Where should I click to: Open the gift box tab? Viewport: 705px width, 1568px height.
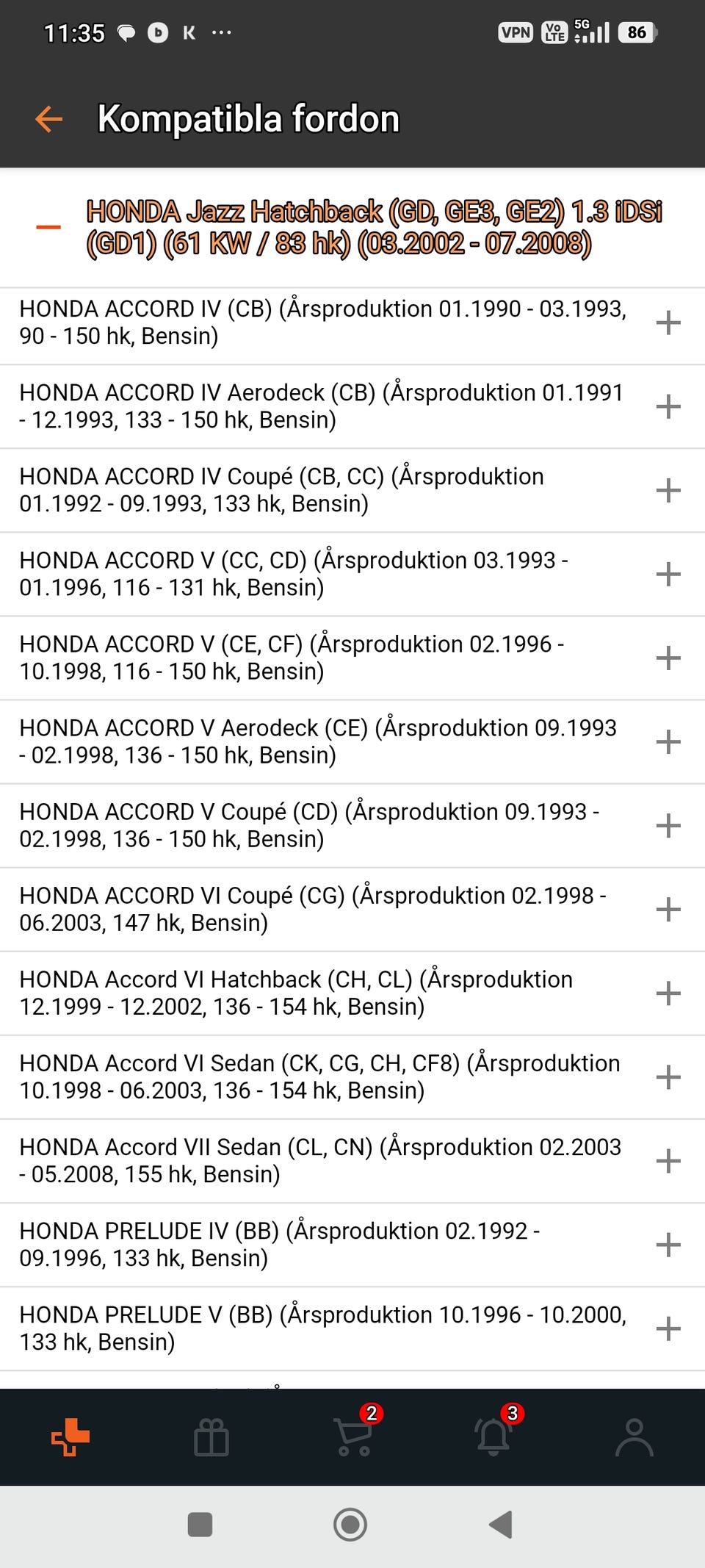pyautogui.click(x=211, y=1436)
